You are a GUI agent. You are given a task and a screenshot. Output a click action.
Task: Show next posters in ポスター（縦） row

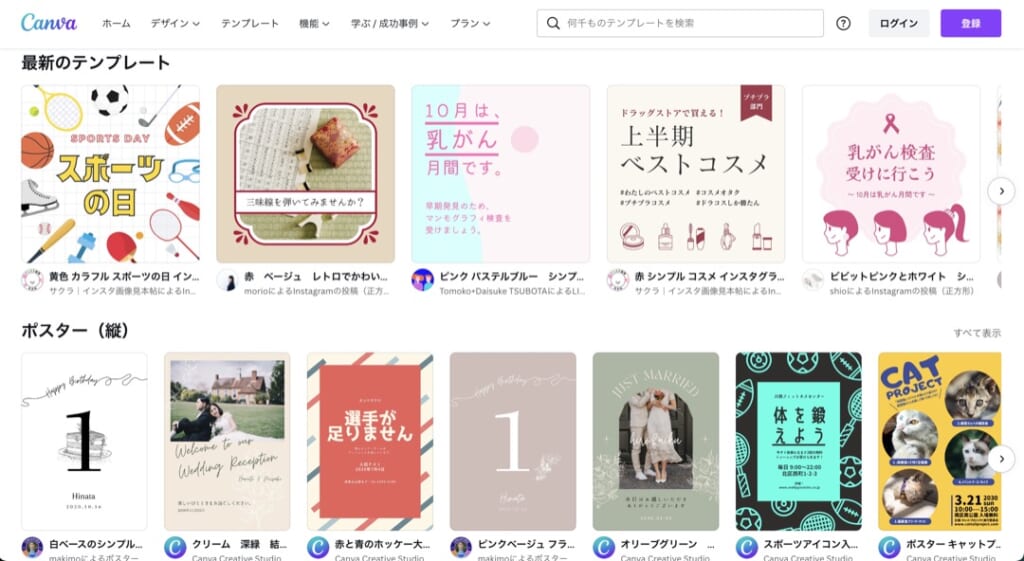point(1001,458)
